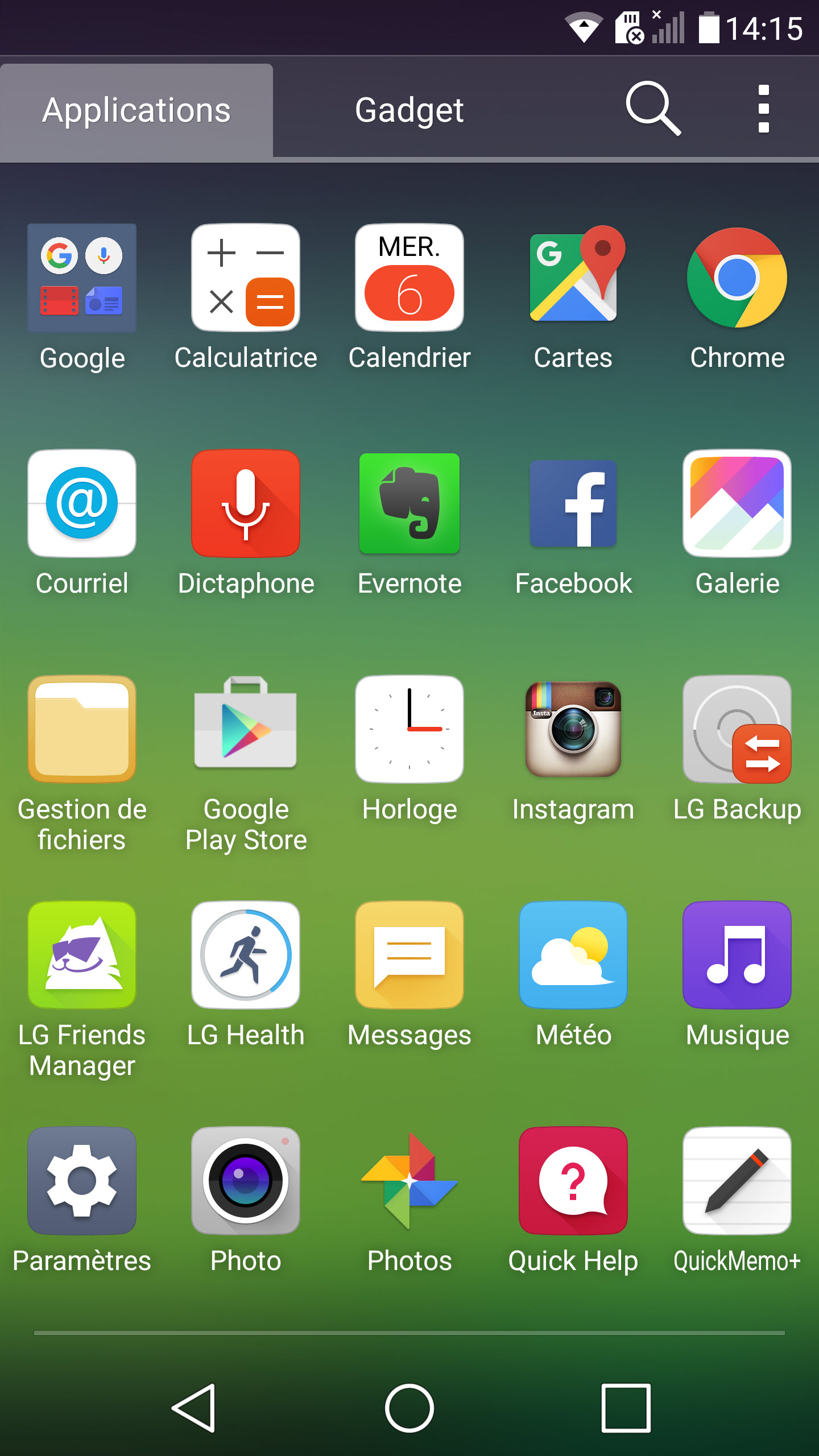The image size is (819, 1456).
Task: Launch the Calculatrice app
Action: click(246, 278)
